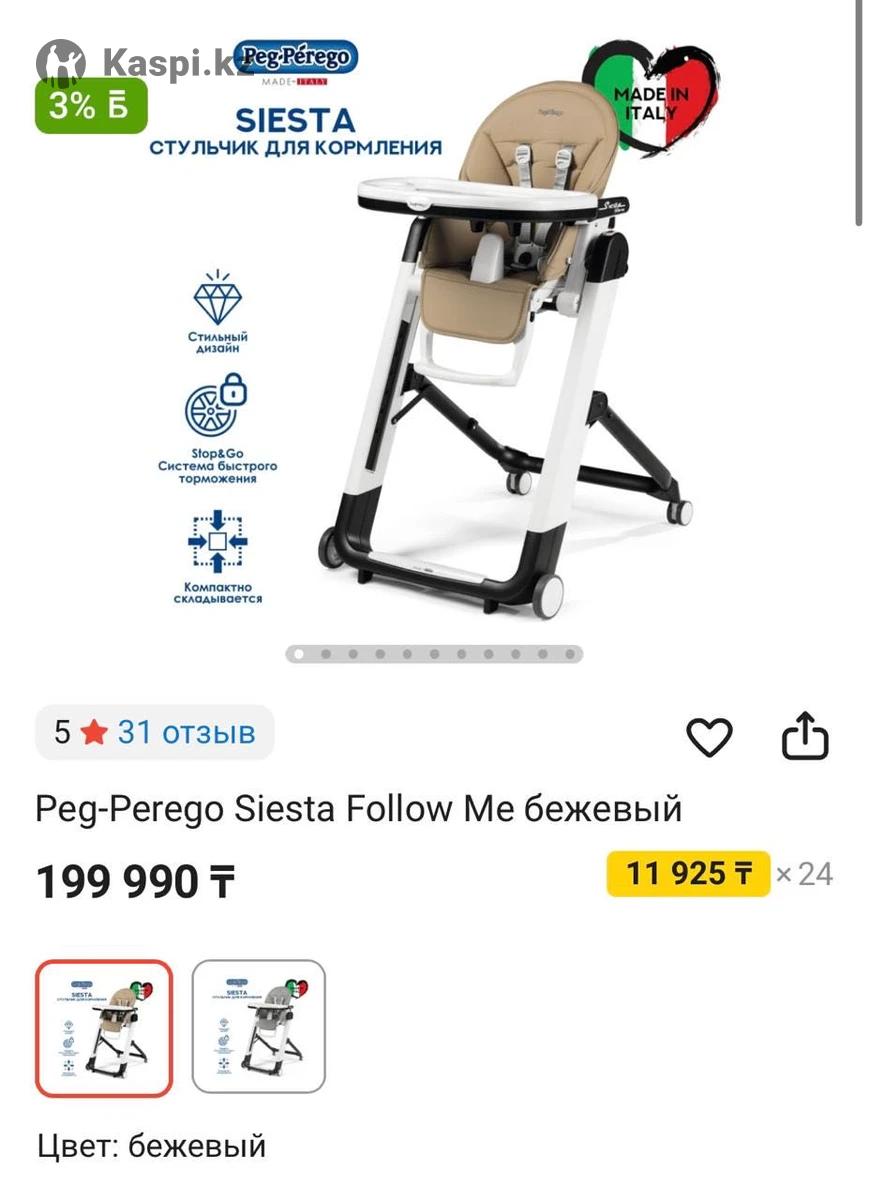The height and width of the screenshot is (1200, 869).
Task: Select the gray color variant thumbnail
Action: 259,1026
